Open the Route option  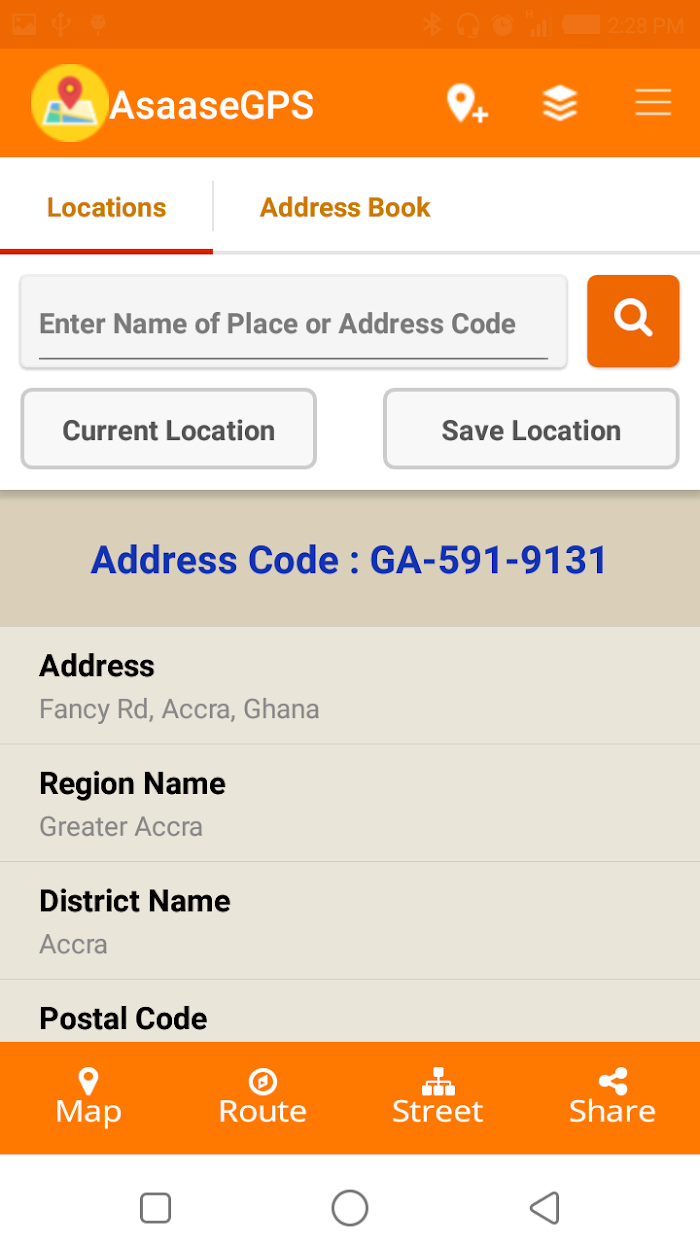pyautogui.click(x=262, y=1097)
